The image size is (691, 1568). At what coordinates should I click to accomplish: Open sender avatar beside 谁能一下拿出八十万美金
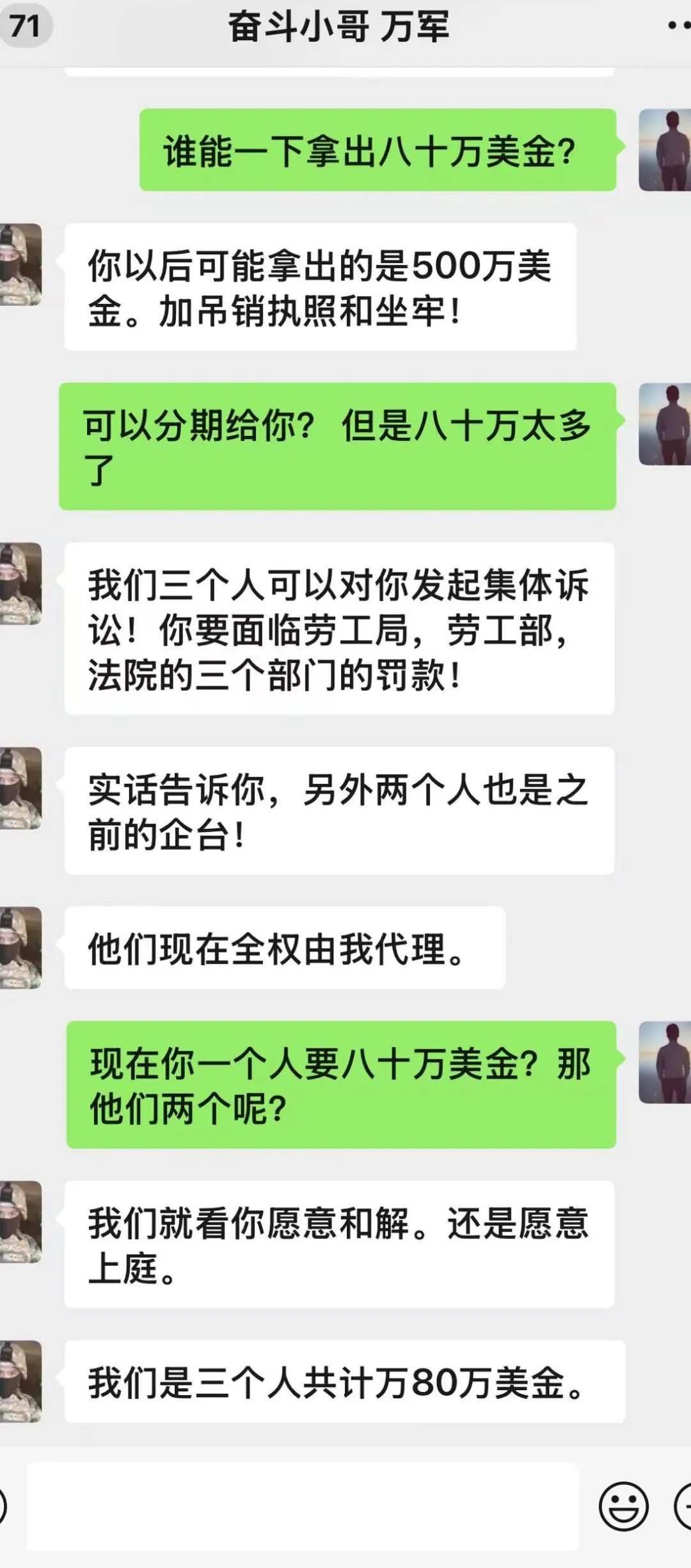[x=665, y=150]
